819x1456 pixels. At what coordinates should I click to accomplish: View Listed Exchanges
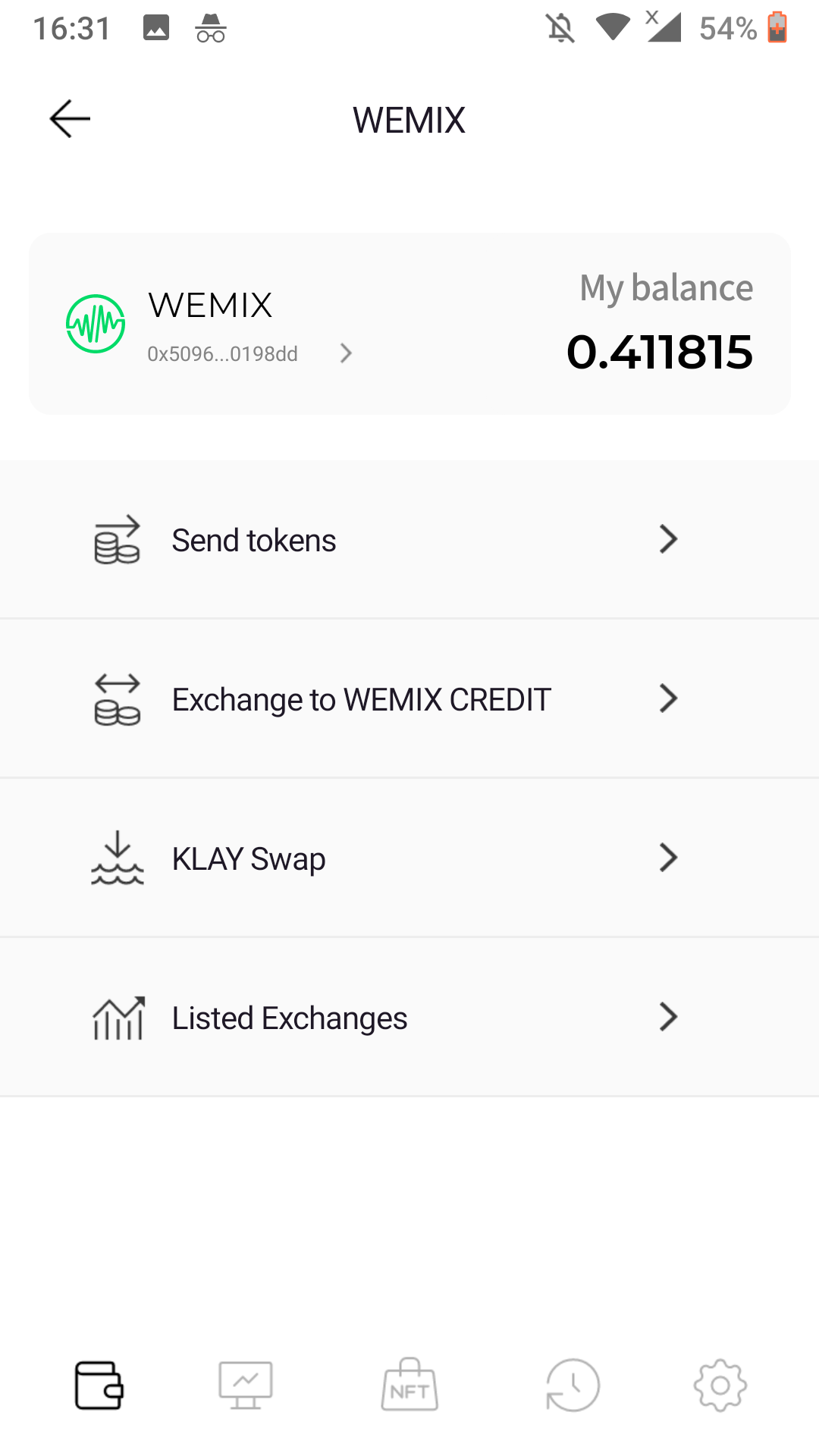[x=409, y=1018]
